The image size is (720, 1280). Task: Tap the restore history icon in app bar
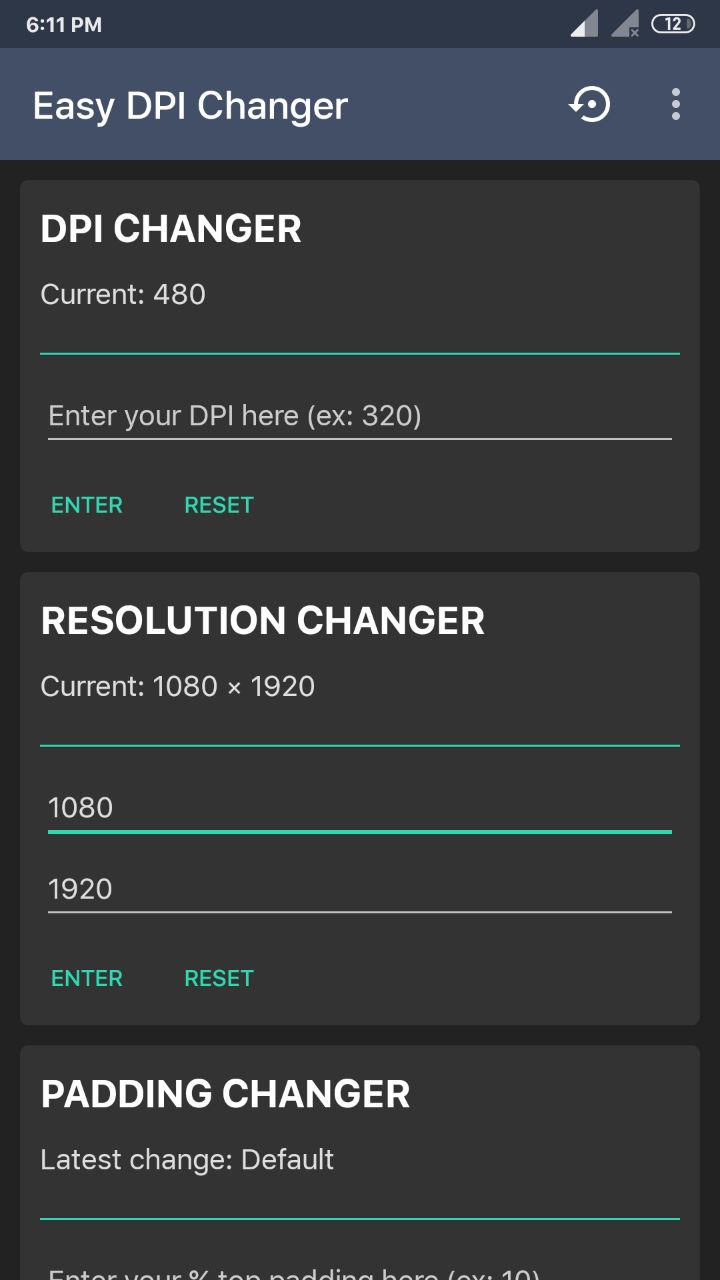590,104
